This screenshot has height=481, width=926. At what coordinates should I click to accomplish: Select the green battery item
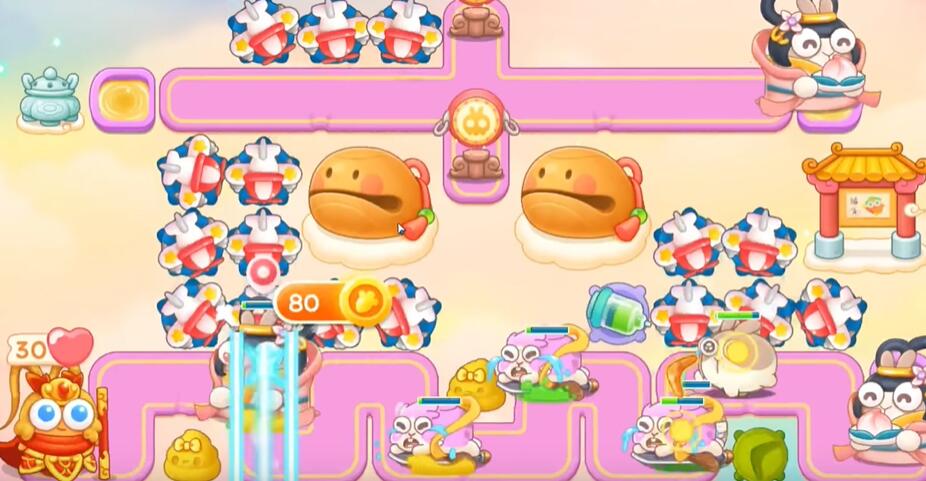[618, 309]
